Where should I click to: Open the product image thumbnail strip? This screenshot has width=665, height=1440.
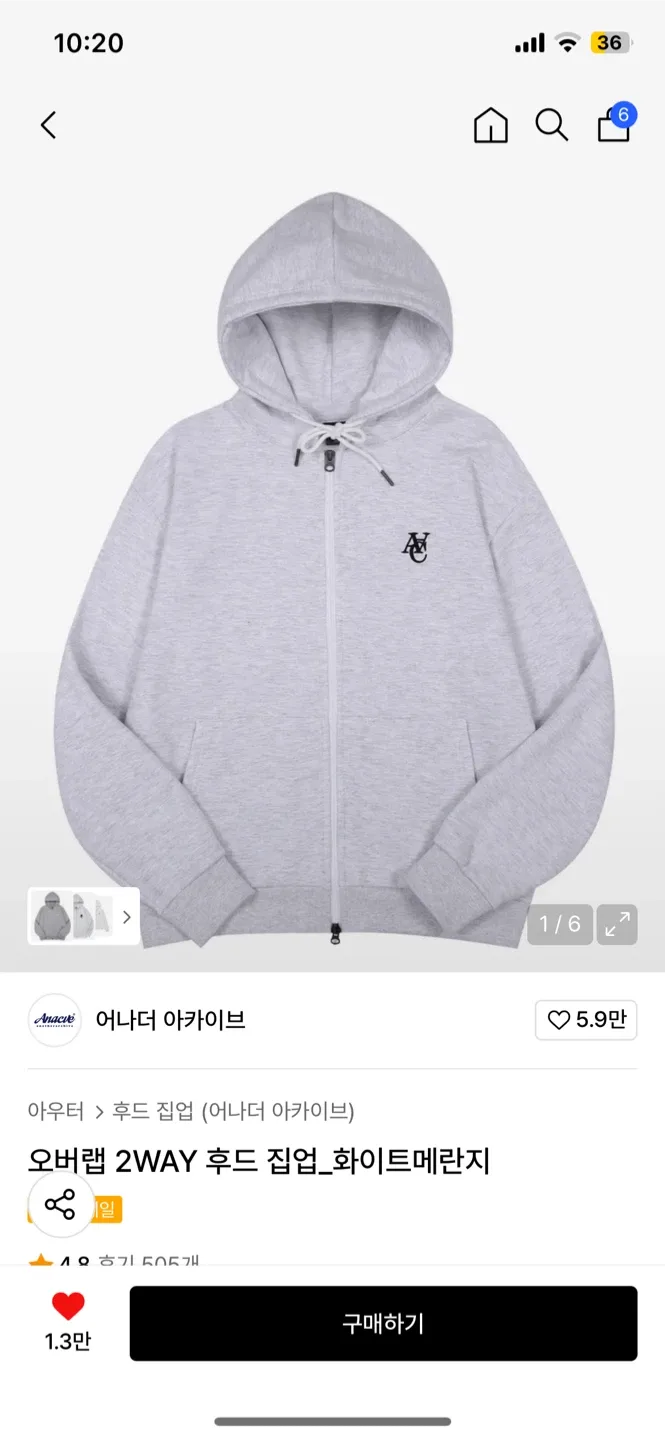(x=84, y=916)
